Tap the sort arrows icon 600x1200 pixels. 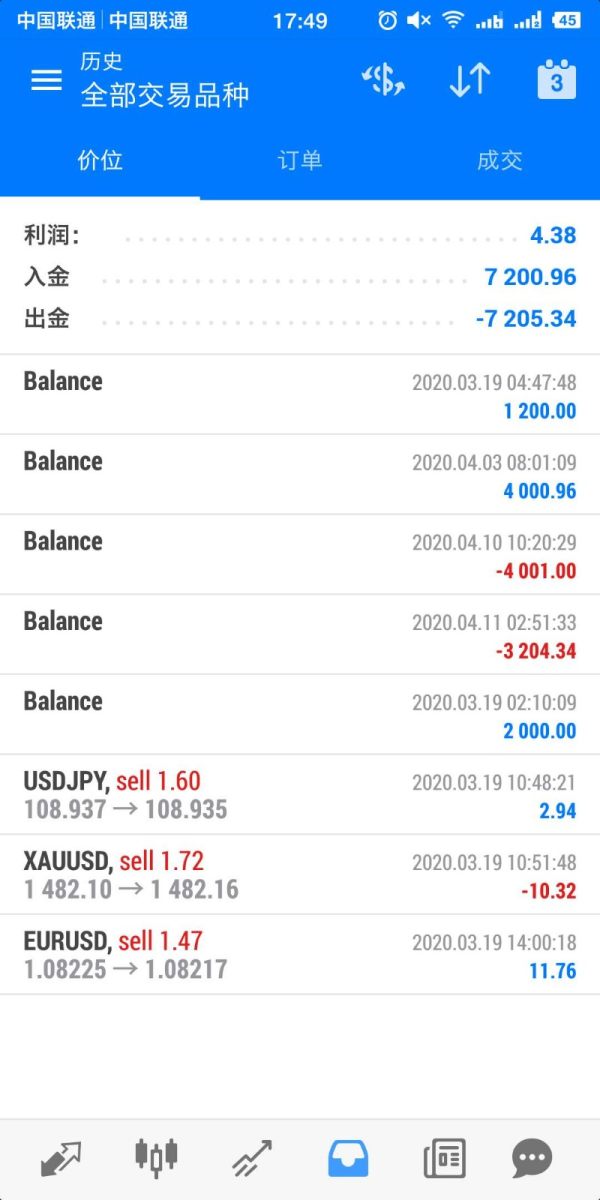coord(469,81)
